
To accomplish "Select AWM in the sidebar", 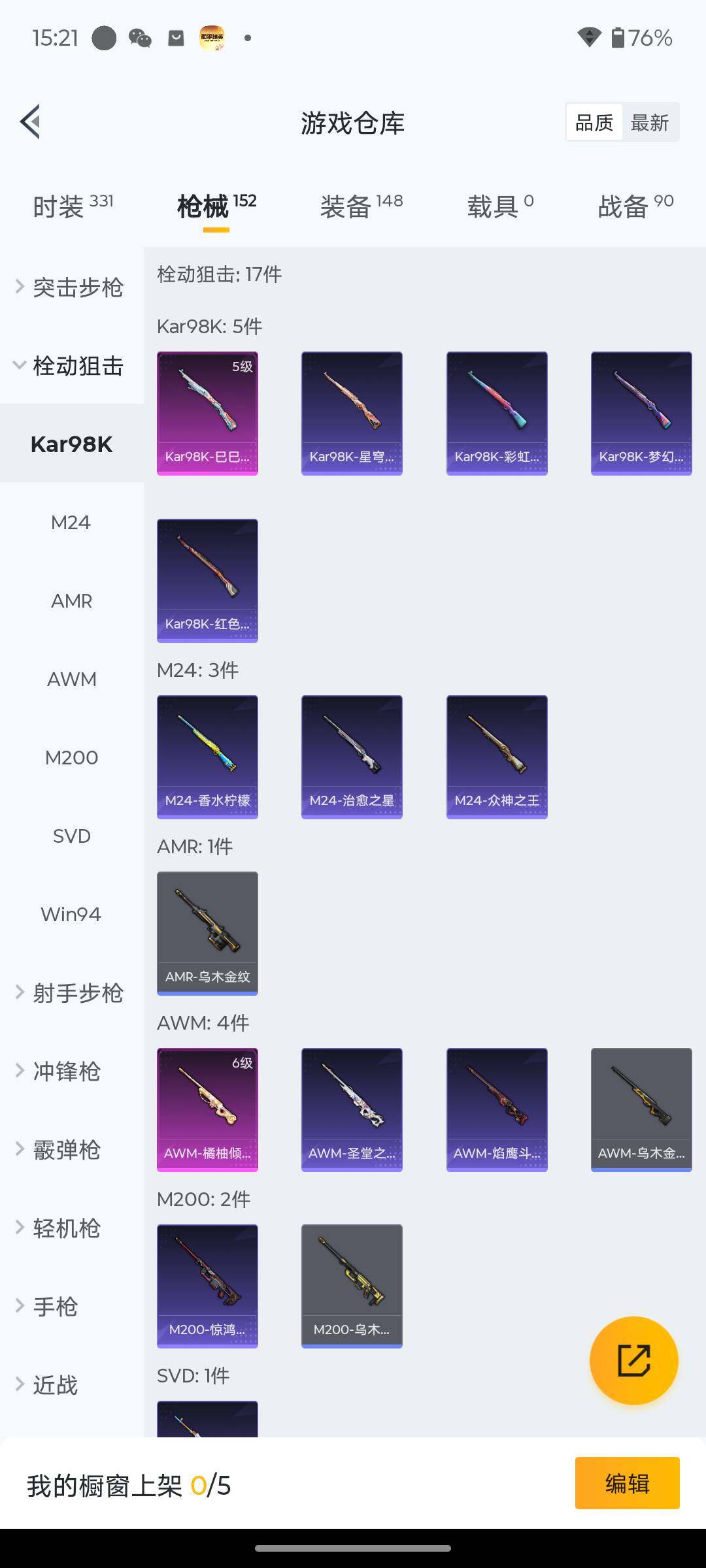I will click(x=71, y=679).
